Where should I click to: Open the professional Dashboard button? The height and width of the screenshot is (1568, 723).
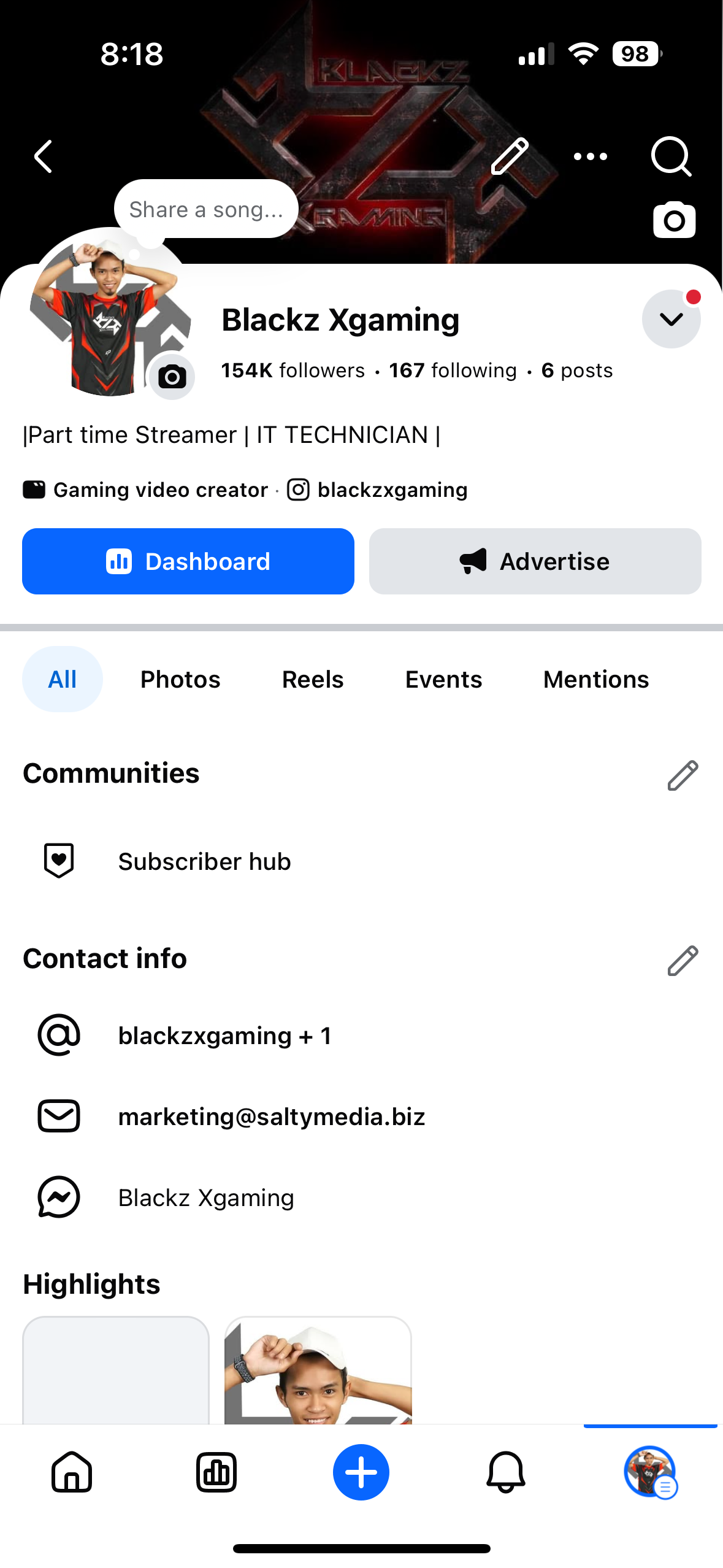(x=188, y=561)
